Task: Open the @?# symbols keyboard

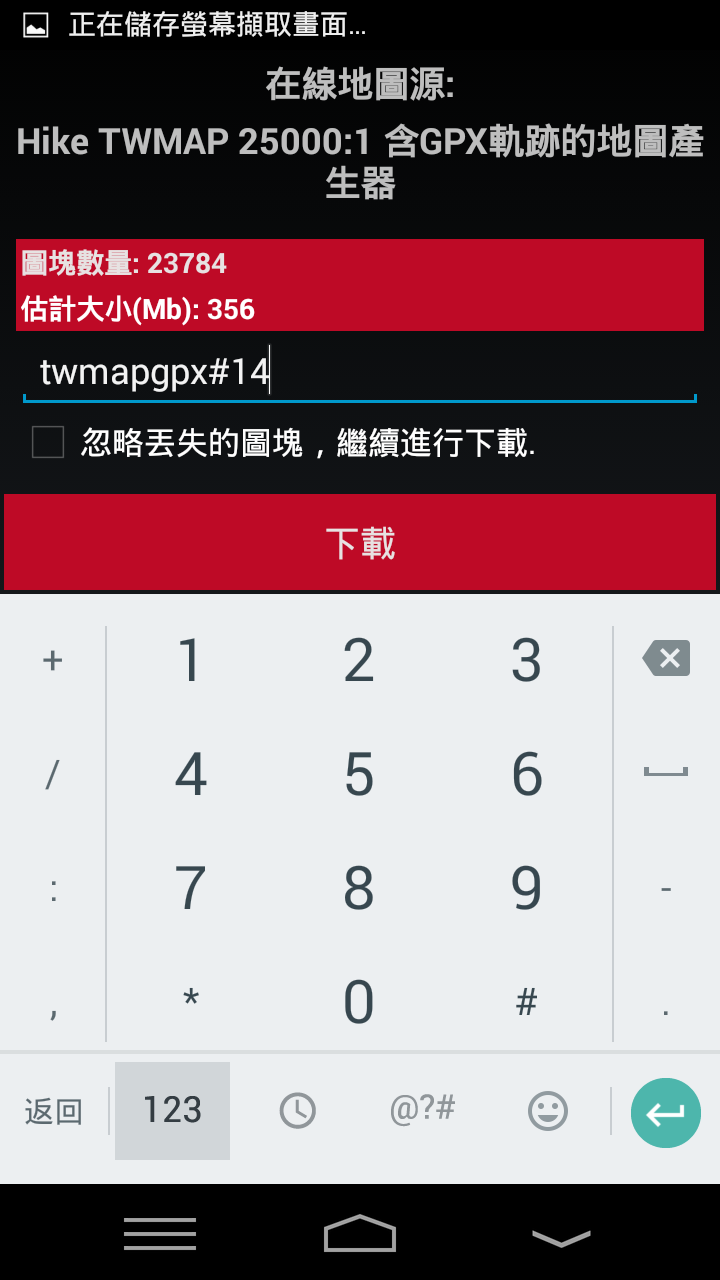Action: [x=422, y=1108]
